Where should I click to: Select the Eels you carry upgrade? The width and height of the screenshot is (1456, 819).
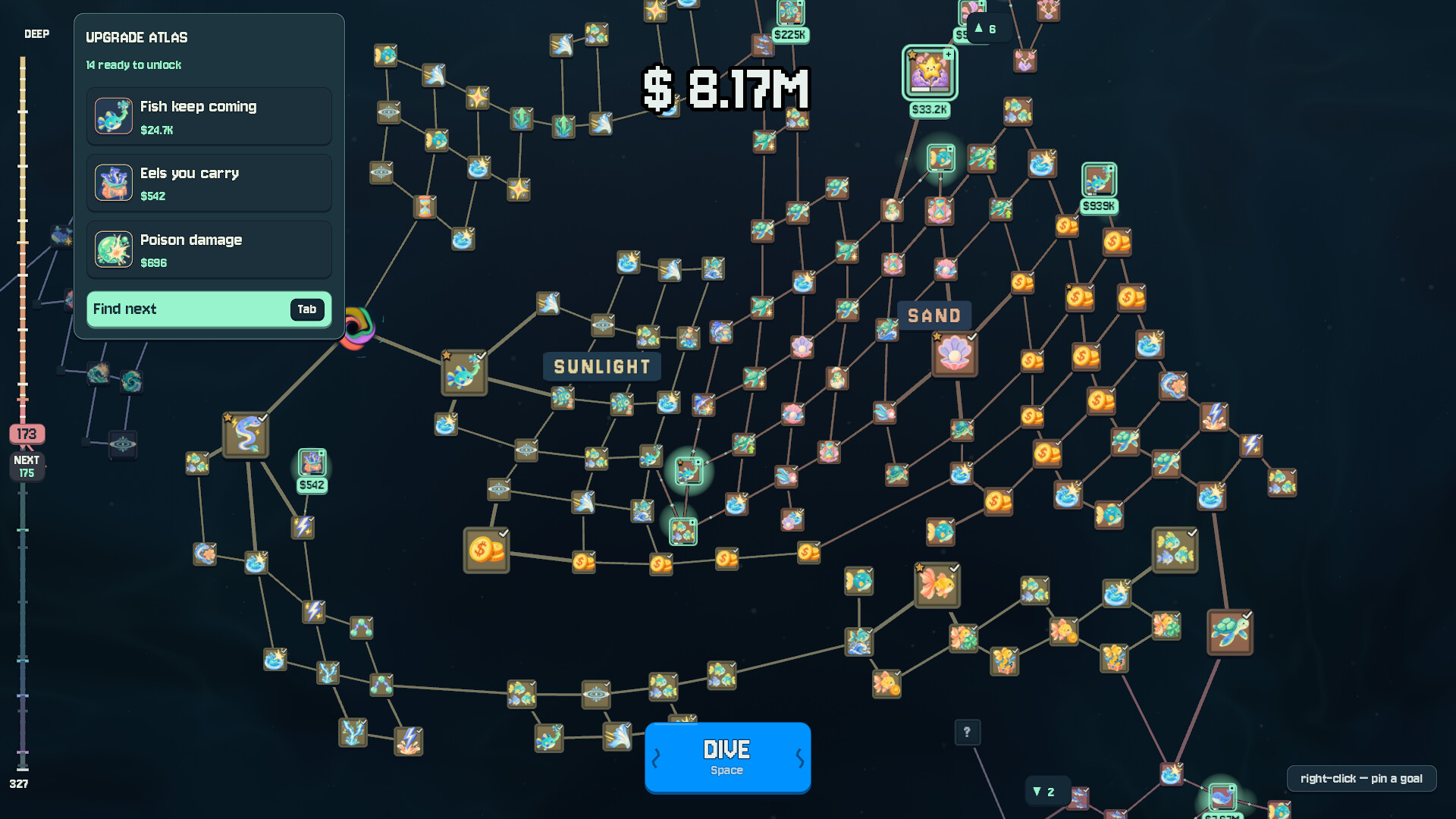click(209, 183)
